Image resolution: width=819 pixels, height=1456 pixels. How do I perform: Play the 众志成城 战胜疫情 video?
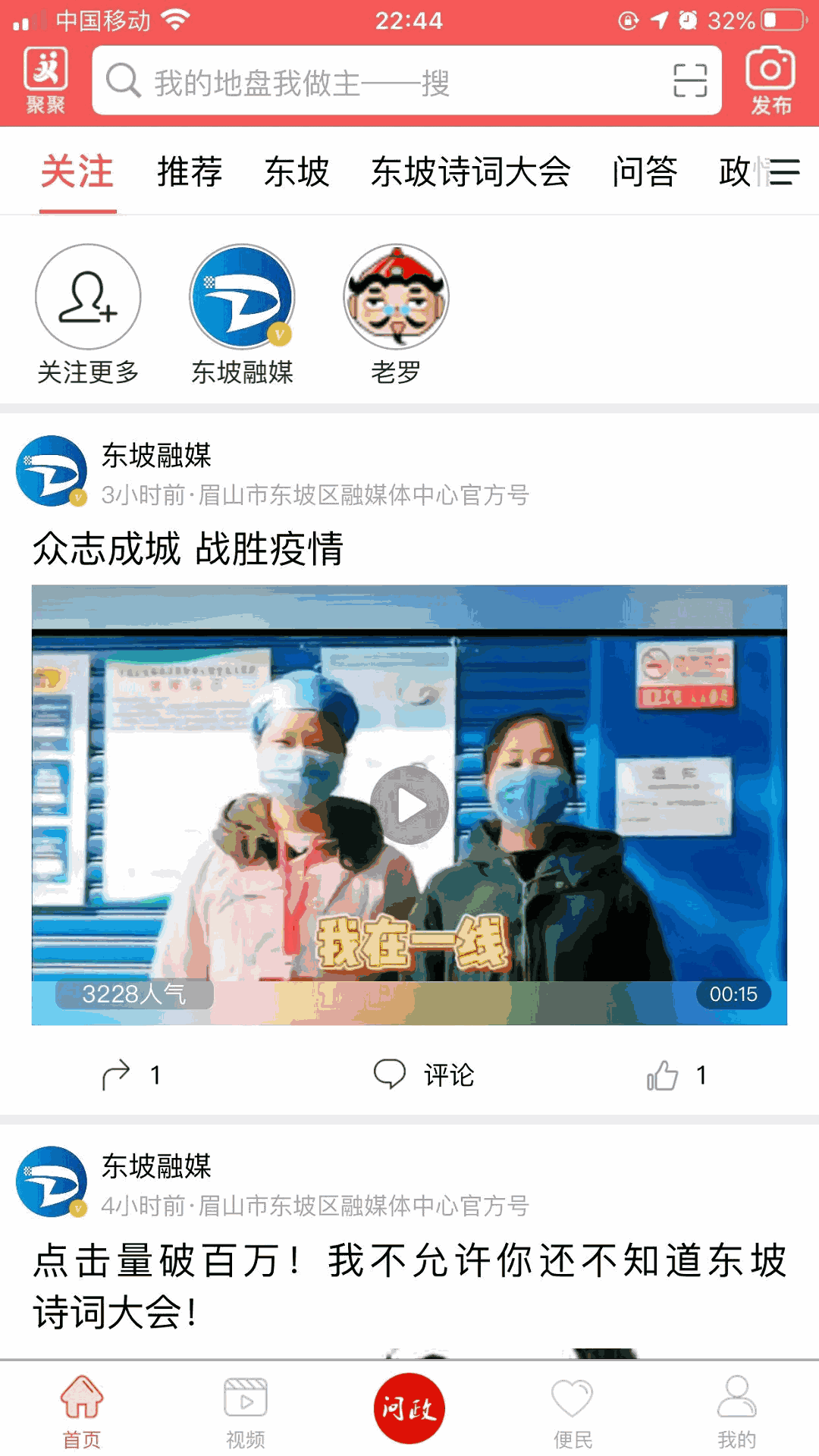point(409,805)
